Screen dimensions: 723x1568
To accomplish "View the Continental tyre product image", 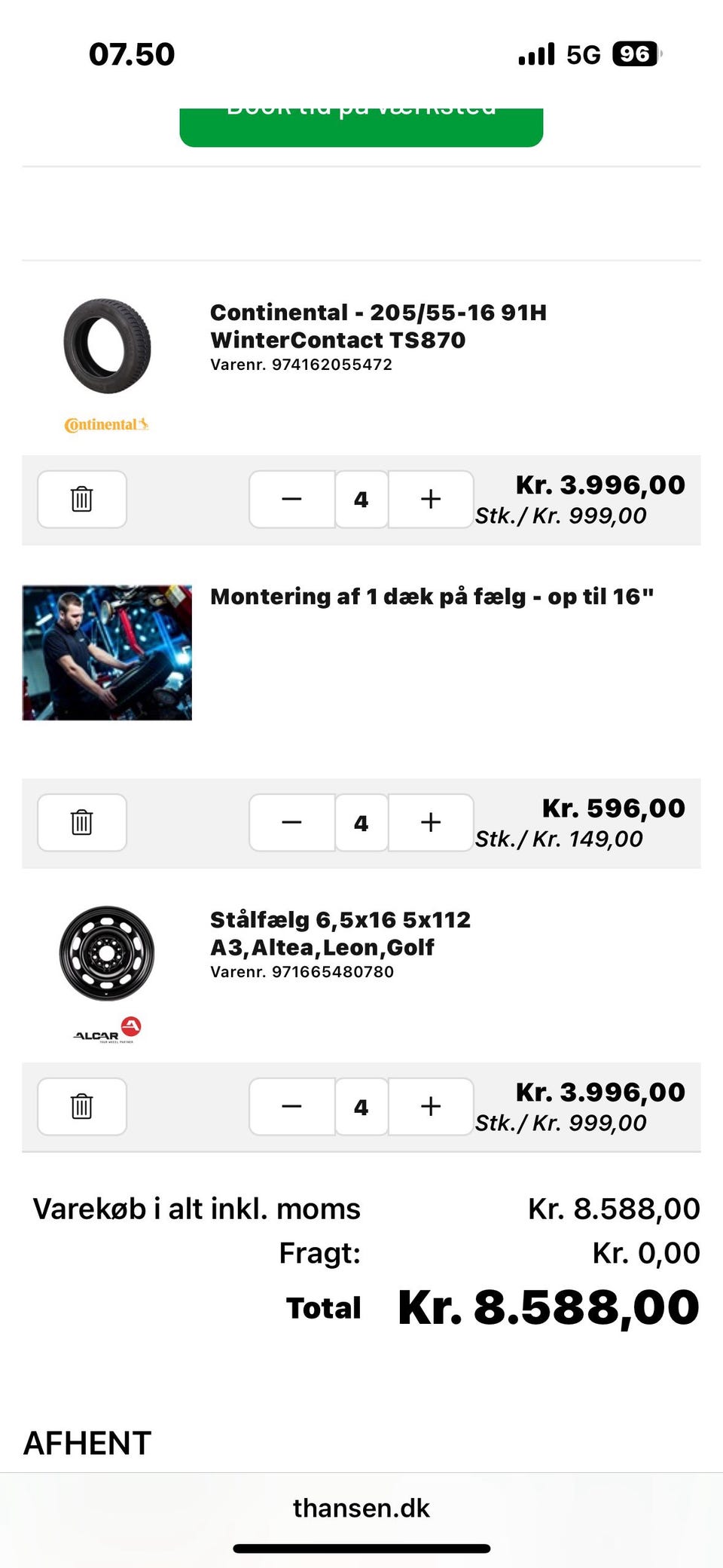I will coord(107,347).
